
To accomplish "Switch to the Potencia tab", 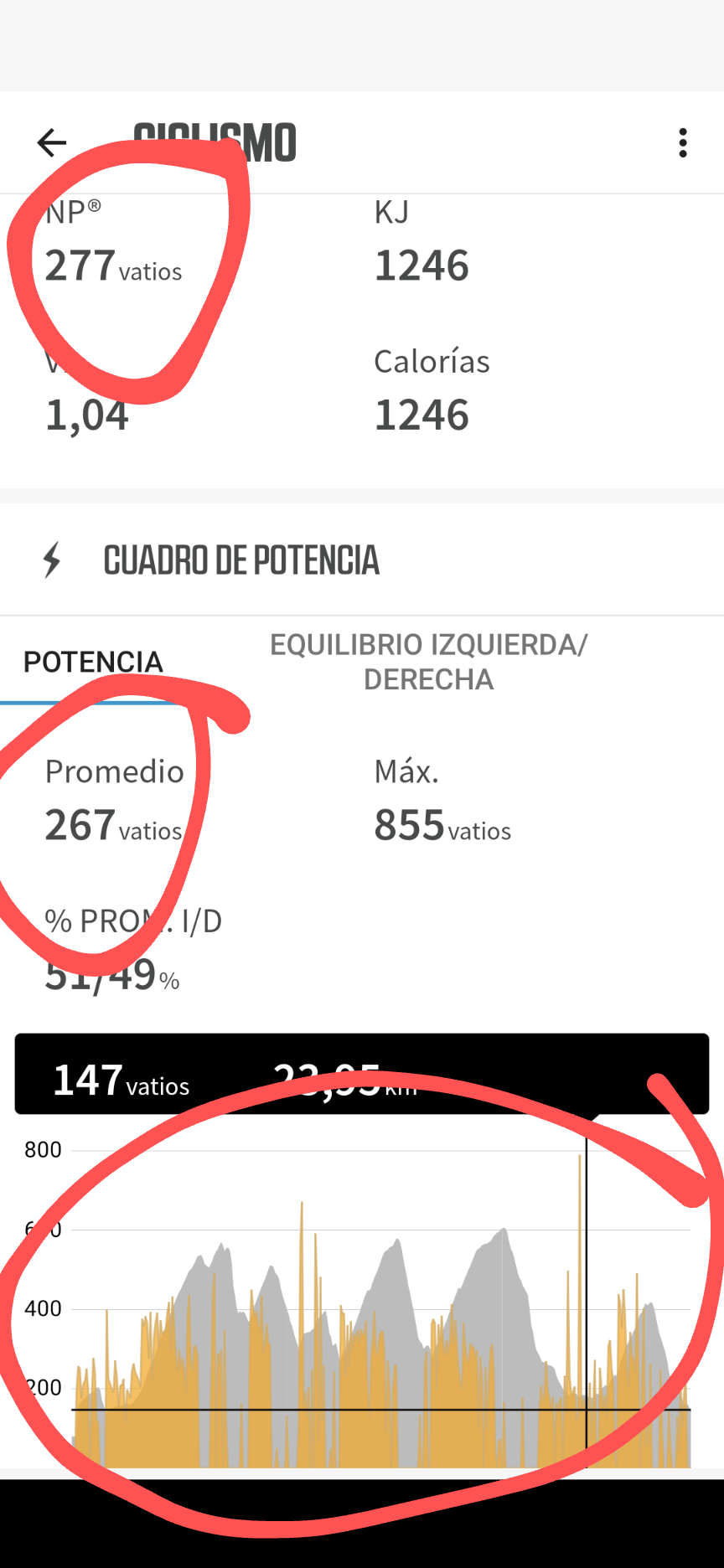I will coord(93,662).
